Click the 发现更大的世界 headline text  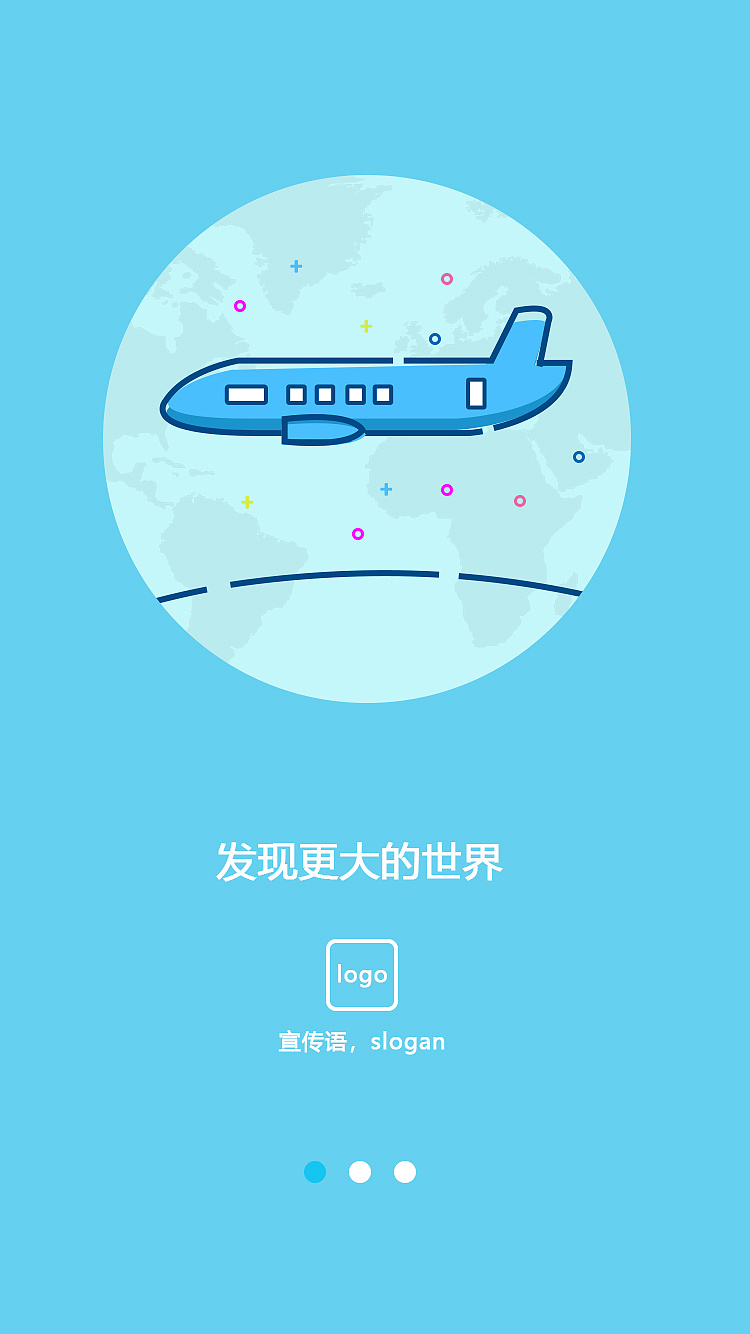pos(362,858)
